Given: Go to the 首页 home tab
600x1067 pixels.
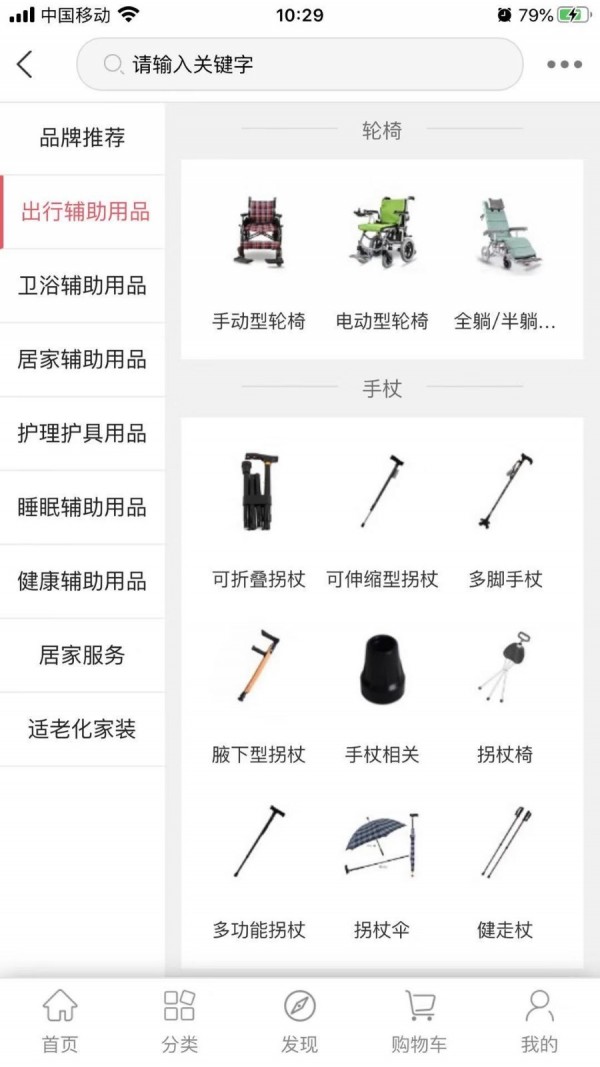Looking at the screenshot, I should coord(60,1022).
